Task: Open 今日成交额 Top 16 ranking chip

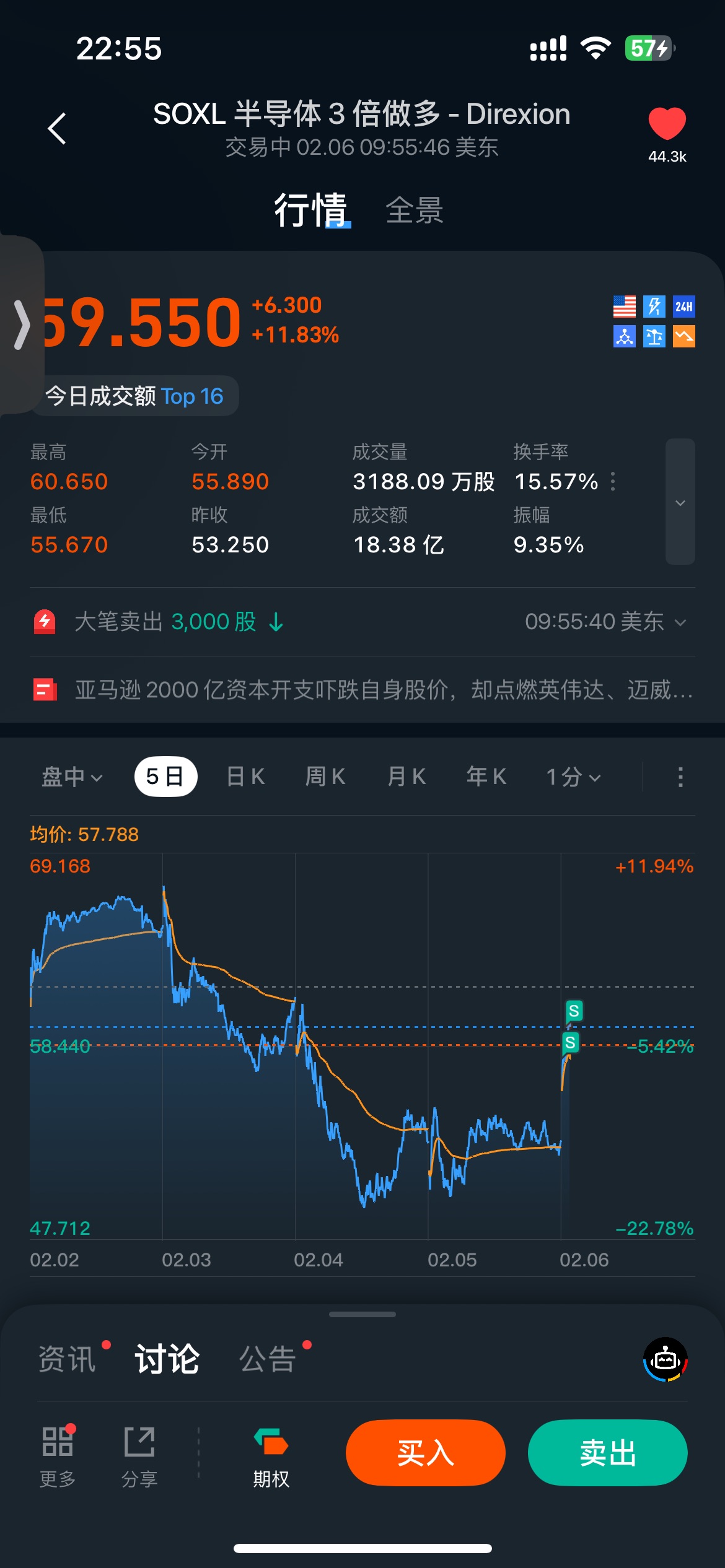Action: click(x=134, y=396)
